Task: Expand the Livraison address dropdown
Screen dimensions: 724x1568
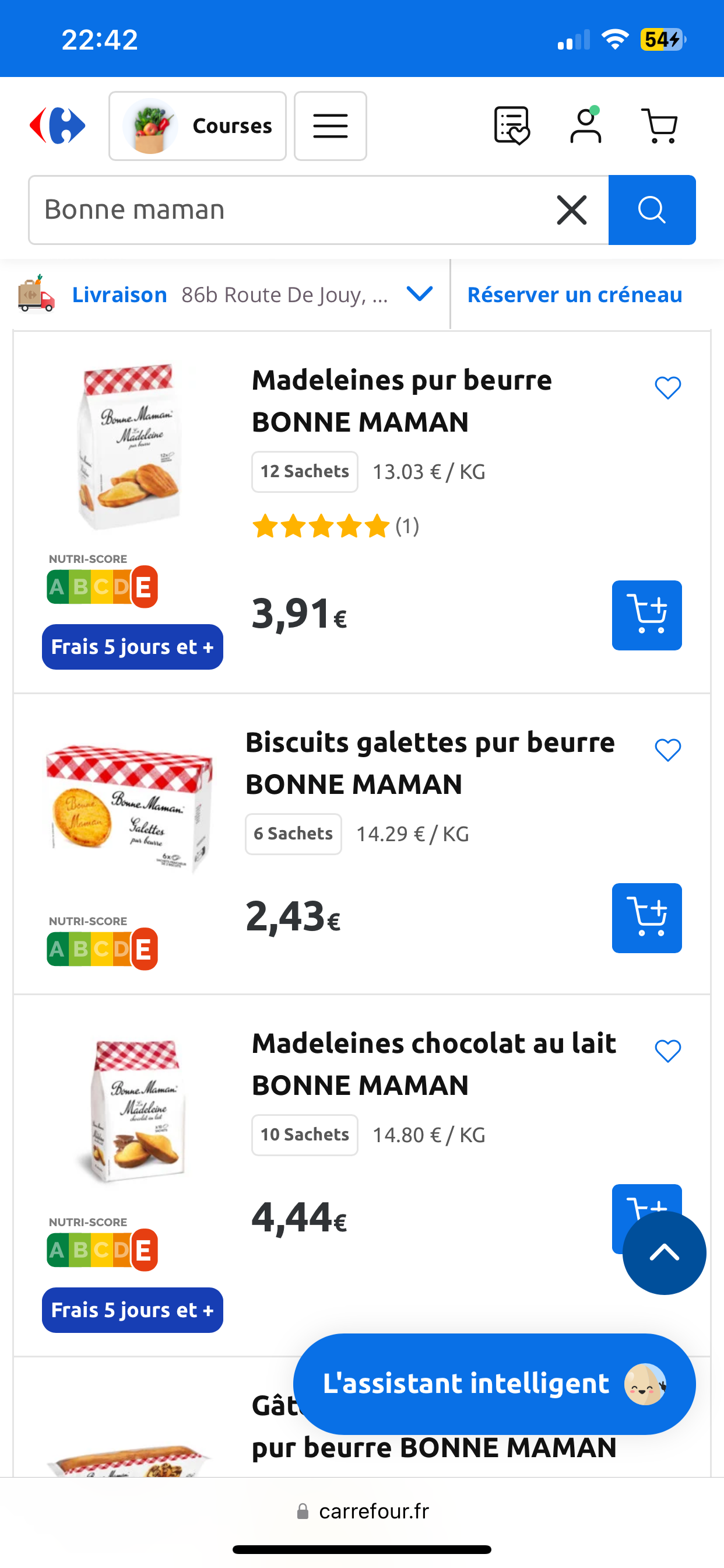Action: pyautogui.click(x=419, y=295)
